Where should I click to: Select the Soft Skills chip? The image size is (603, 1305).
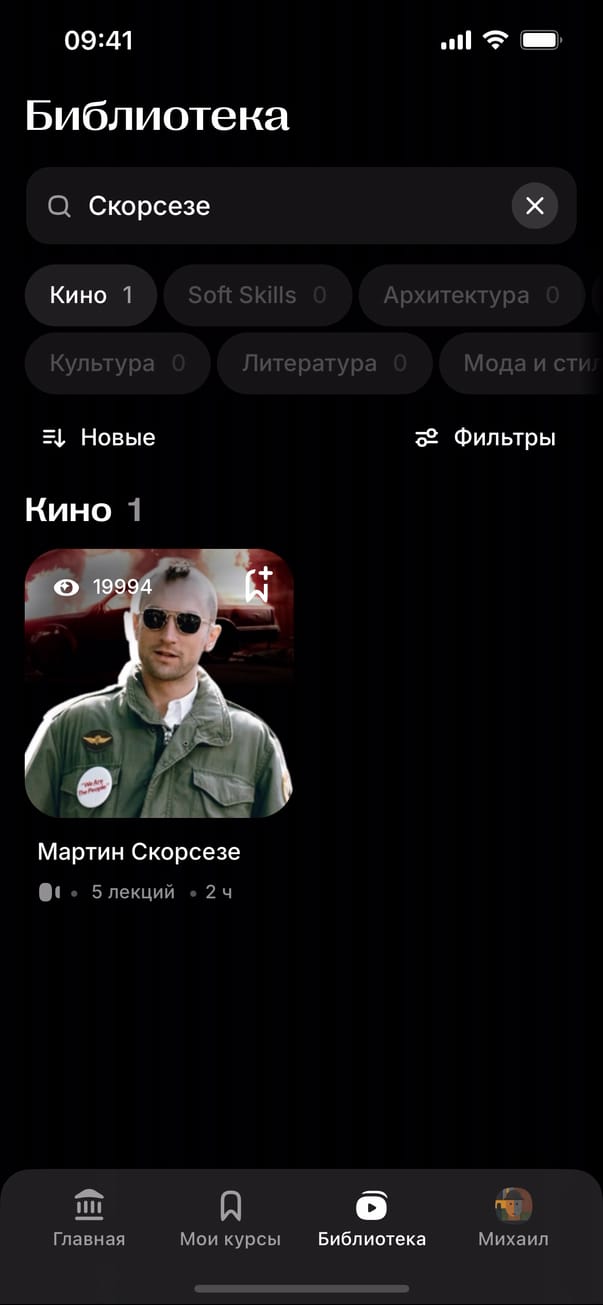[257, 295]
